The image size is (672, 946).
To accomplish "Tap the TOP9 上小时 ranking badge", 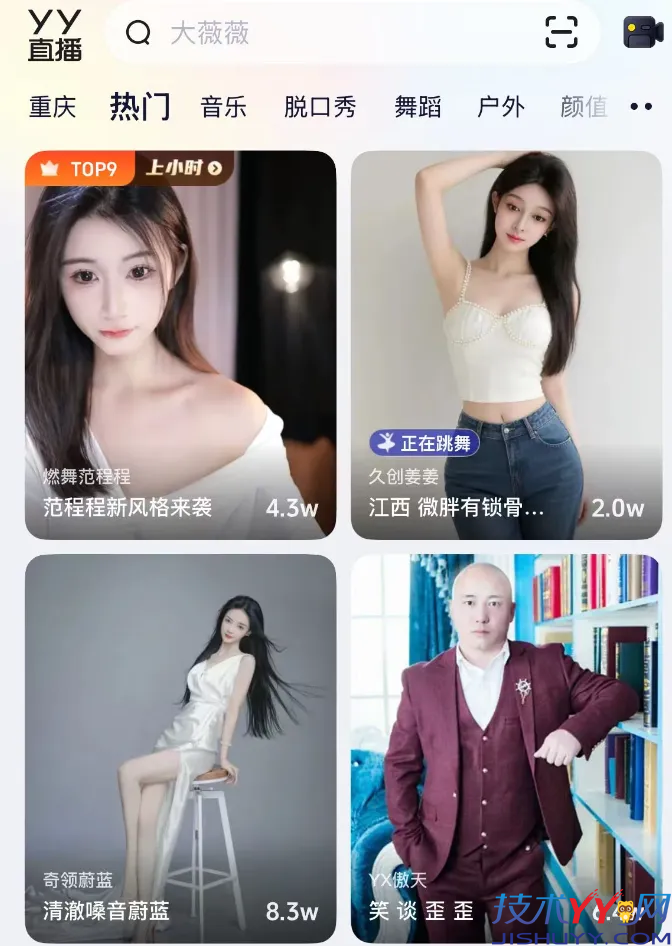I will coord(130,168).
